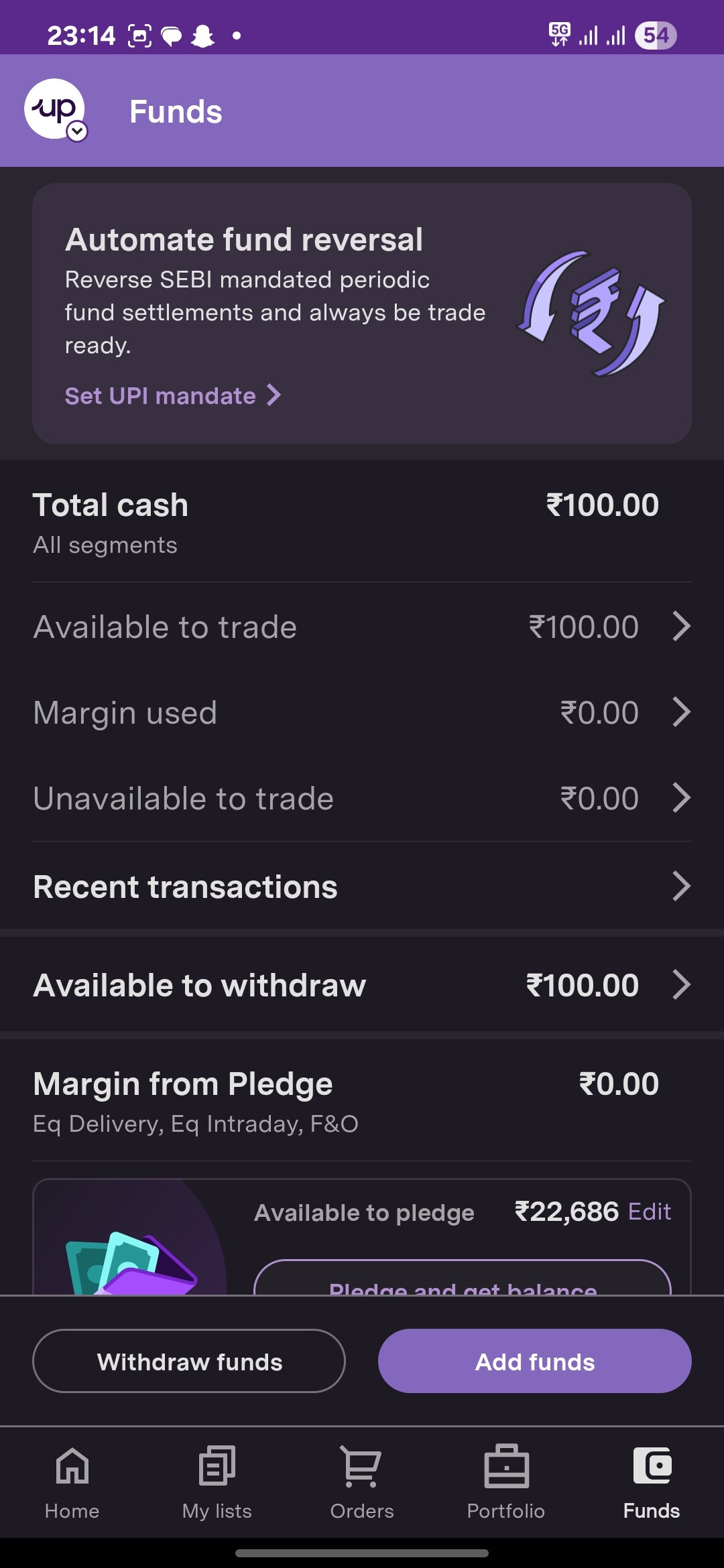
Task: Switch to the Portfolio tab
Action: click(506, 1482)
